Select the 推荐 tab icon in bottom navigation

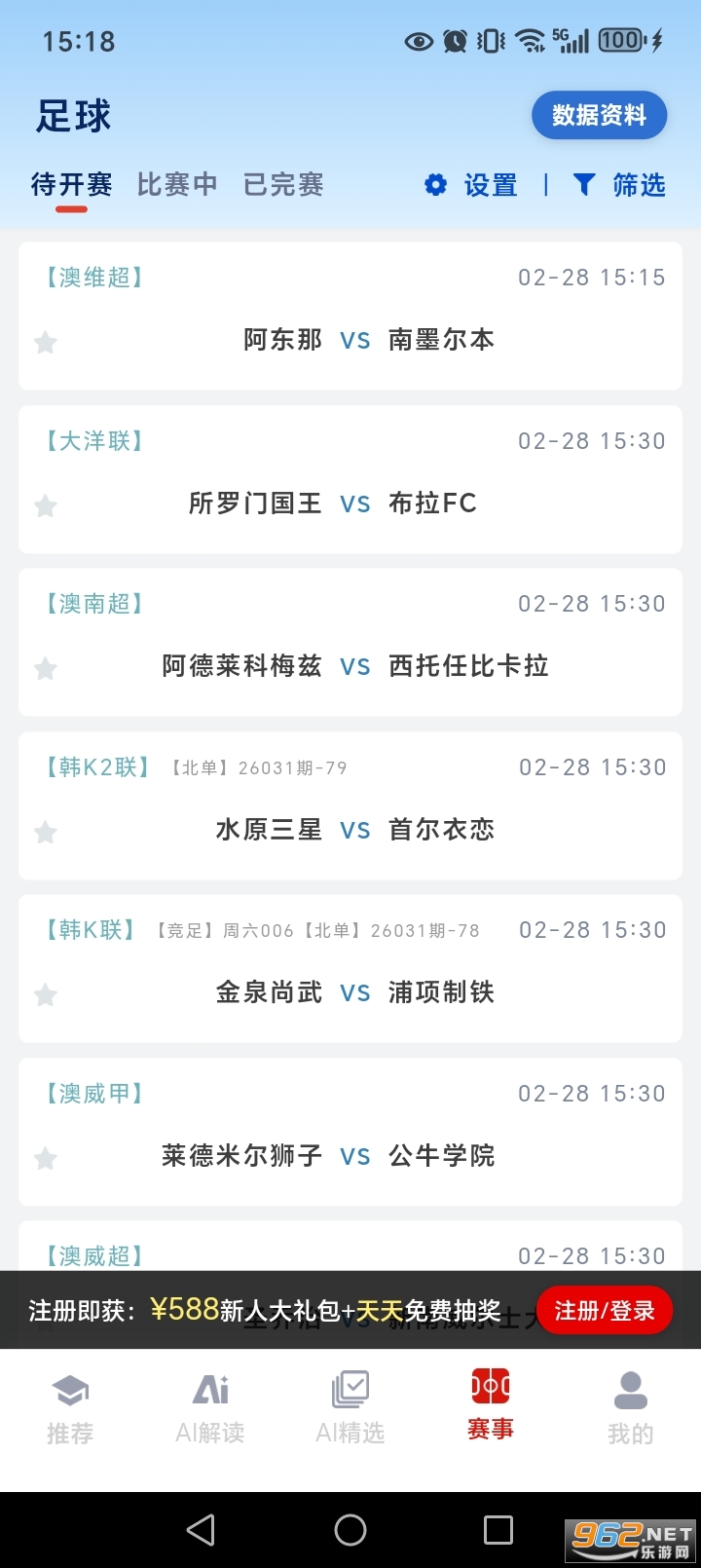pos(69,1387)
